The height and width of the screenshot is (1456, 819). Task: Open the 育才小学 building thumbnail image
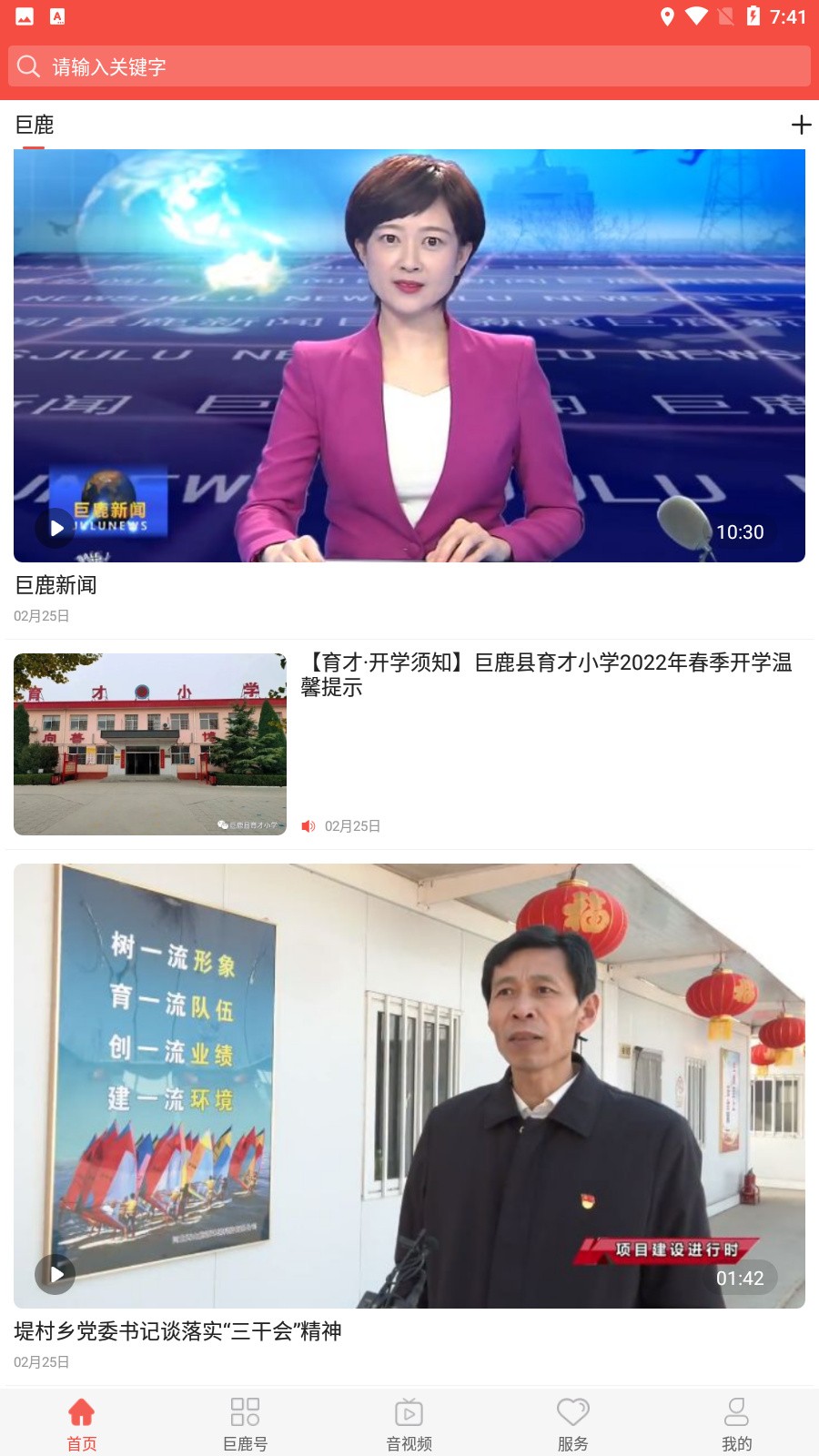149,743
